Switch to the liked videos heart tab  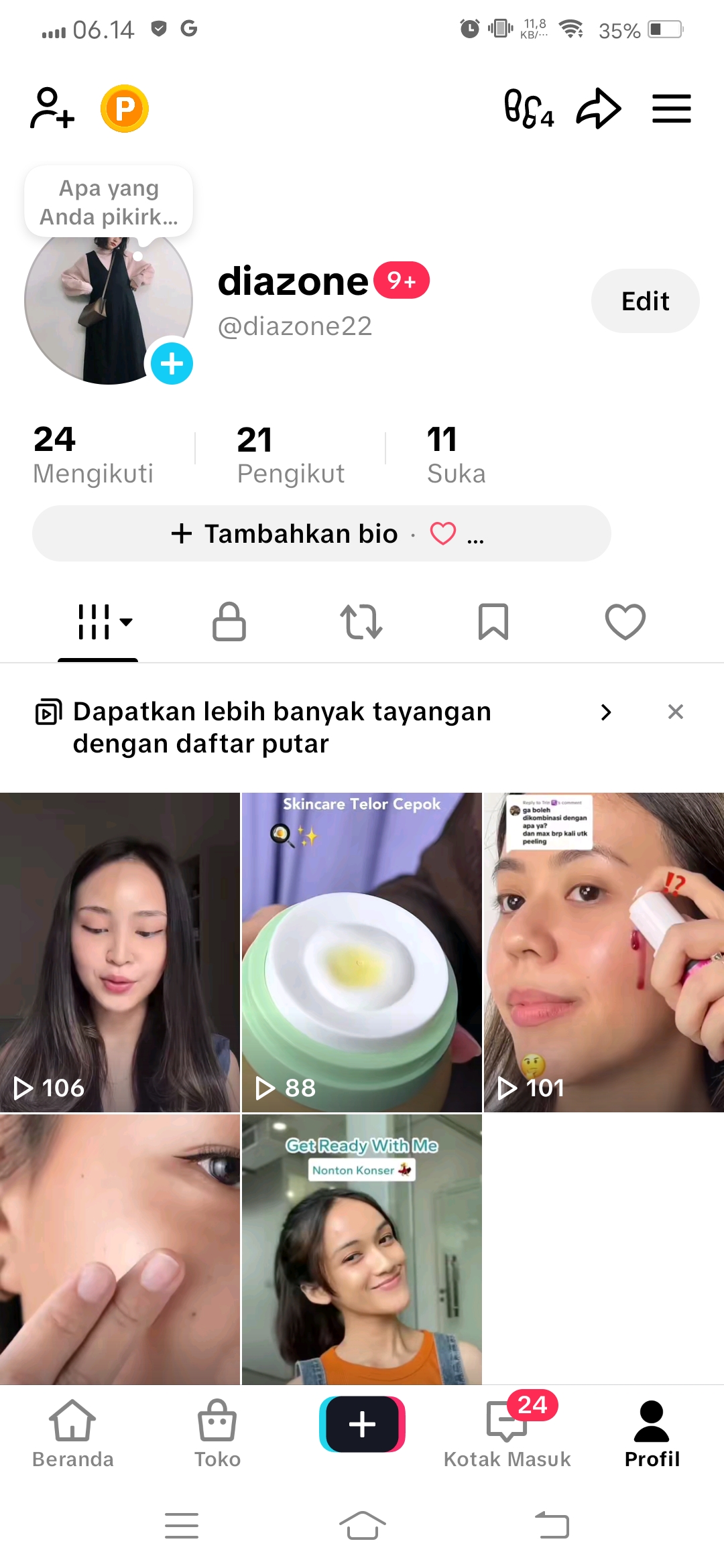(625, 622)
